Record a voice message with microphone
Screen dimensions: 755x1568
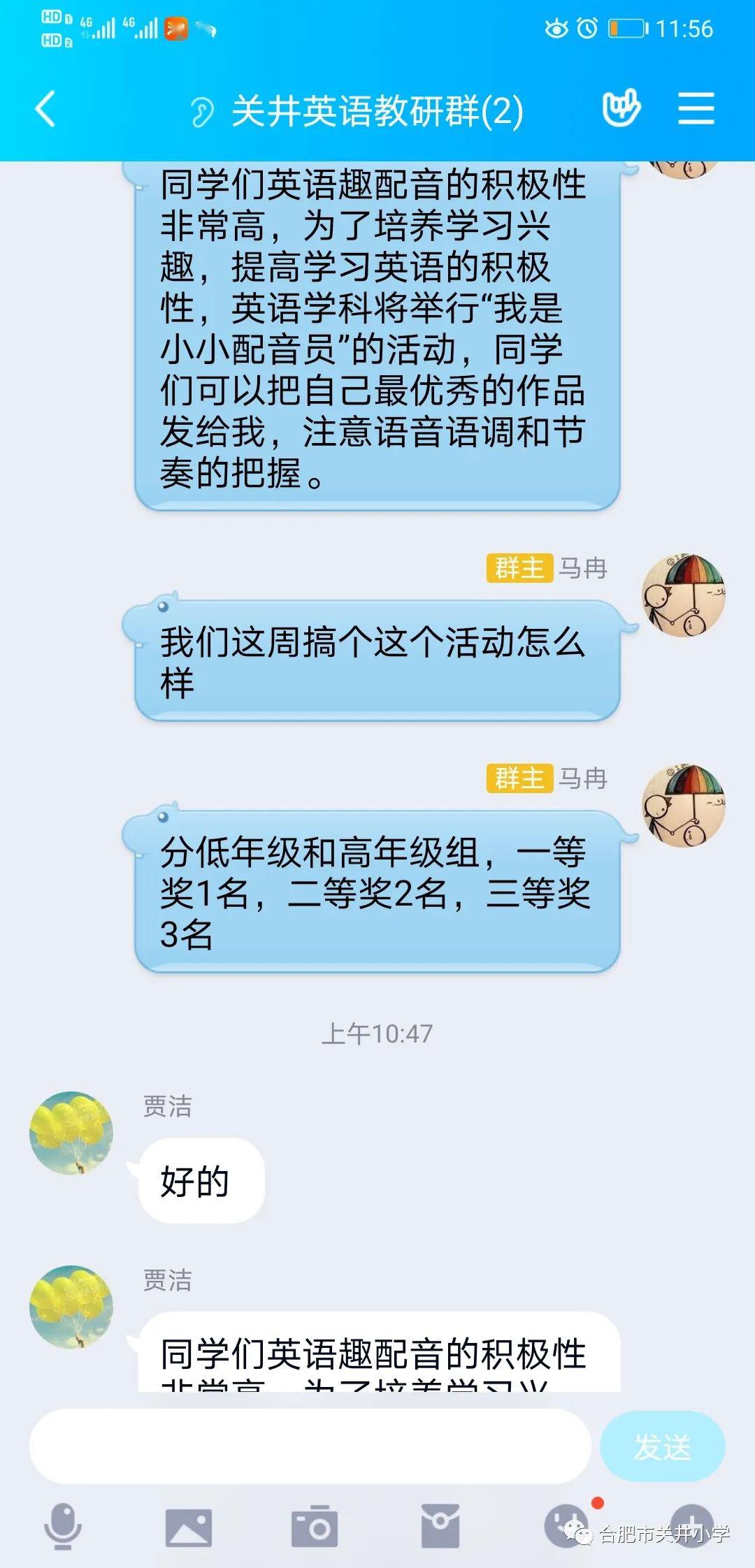coord(63,1527)
